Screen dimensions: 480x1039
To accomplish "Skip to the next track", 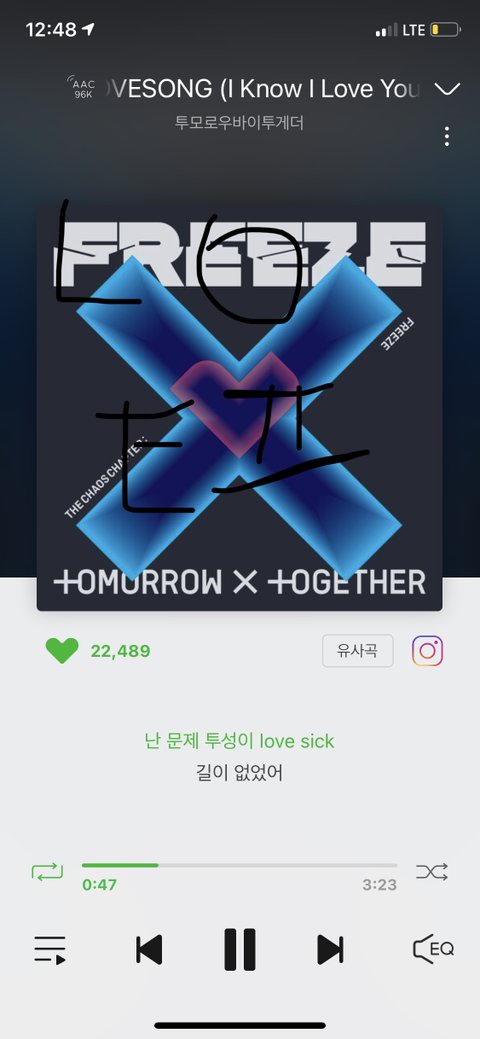I will coord(330,950).
